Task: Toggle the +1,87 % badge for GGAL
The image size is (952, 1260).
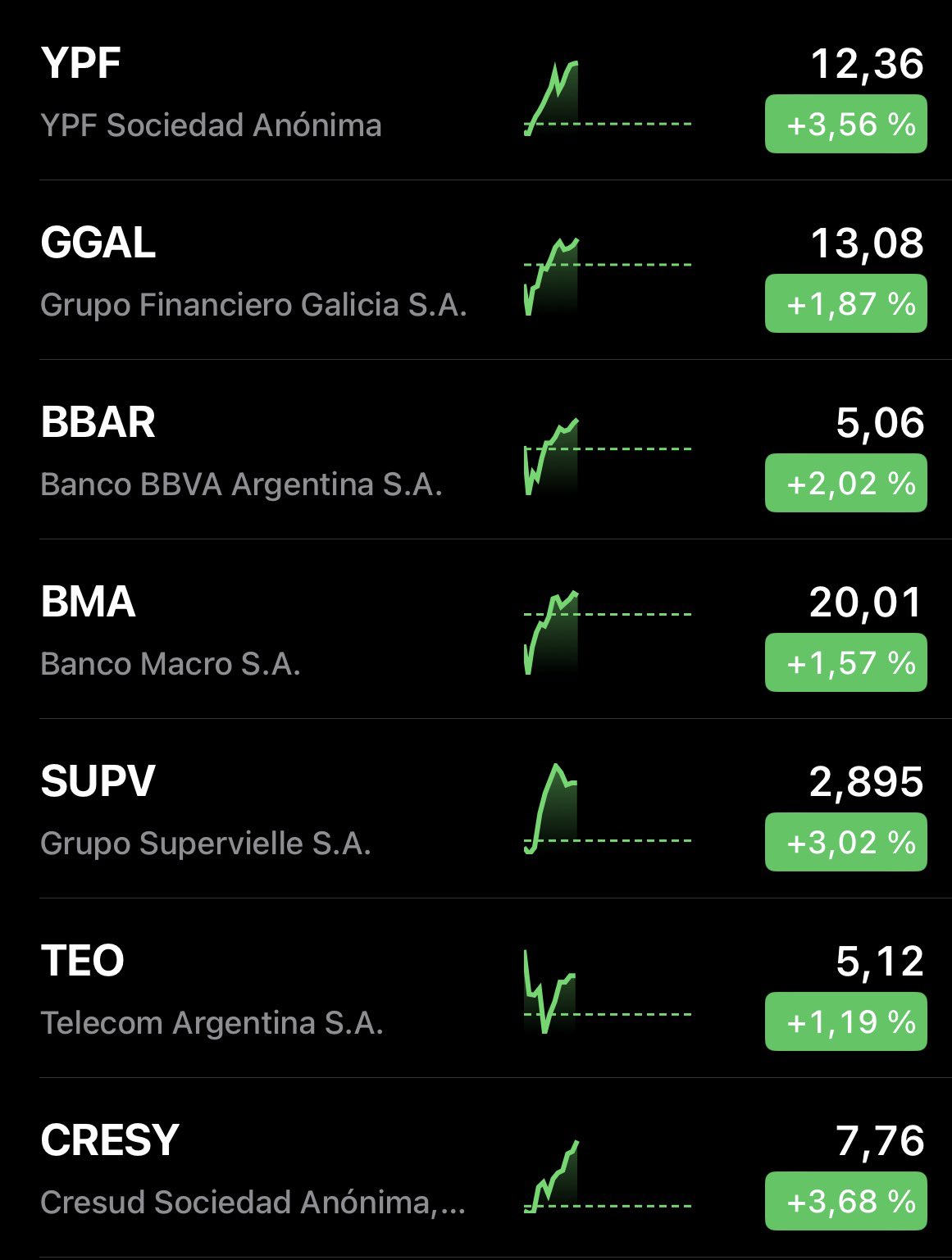Action: click(845, 304)
